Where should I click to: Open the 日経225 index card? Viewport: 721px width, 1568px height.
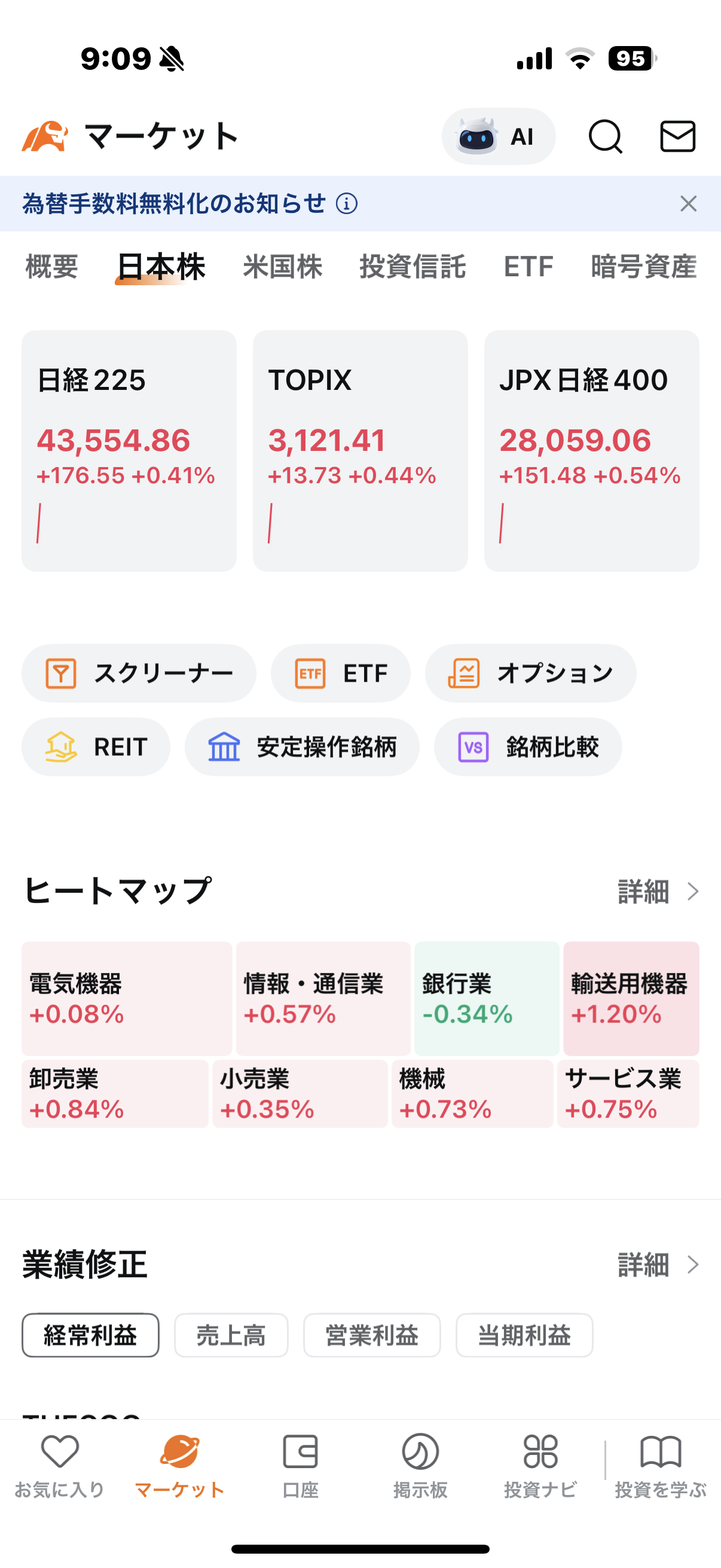click(x=129, y=450)
